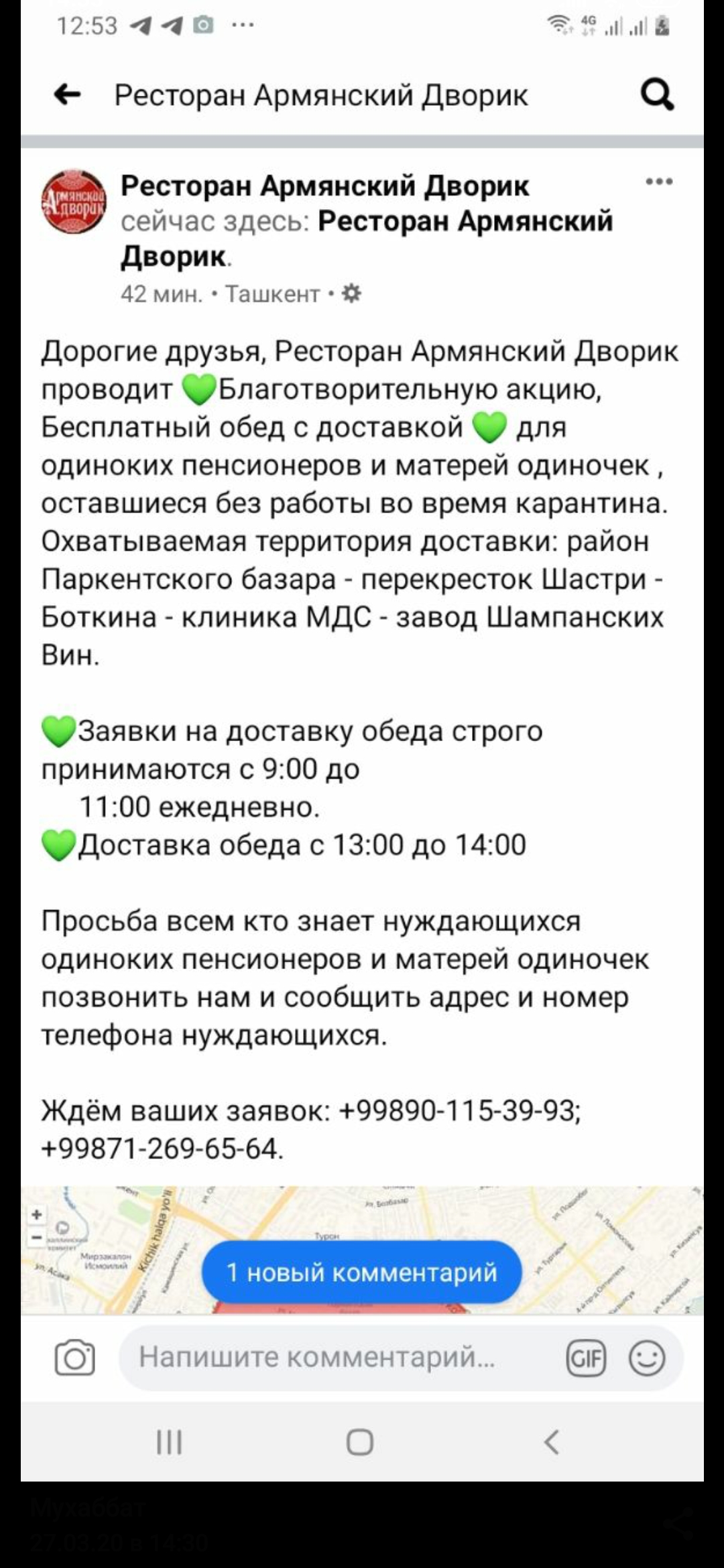Open search on the restaurant page

click(657, 95)
